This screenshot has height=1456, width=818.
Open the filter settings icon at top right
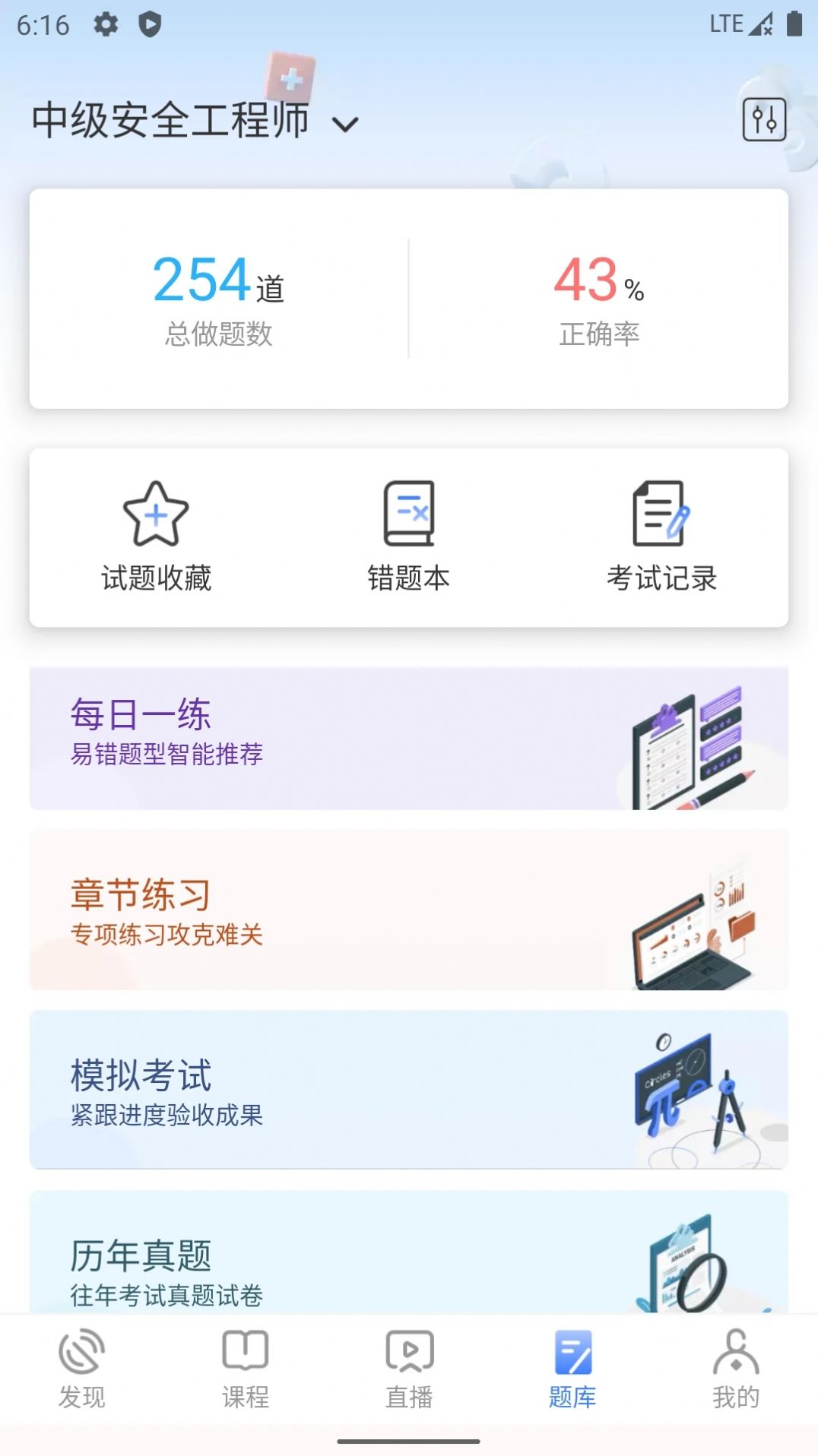pyautogui.click(x=766, y=119)
